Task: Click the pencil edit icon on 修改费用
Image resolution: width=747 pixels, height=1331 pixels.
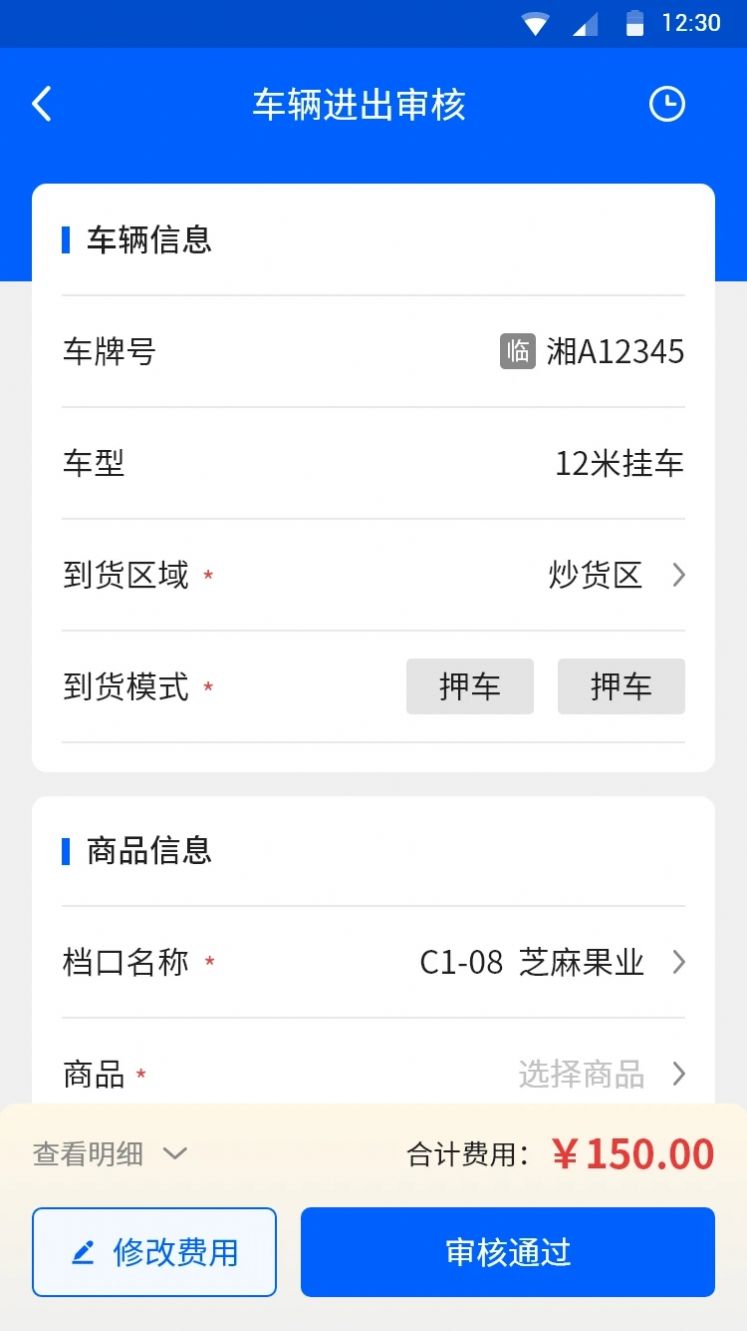Action: [x=85, y=1251]
